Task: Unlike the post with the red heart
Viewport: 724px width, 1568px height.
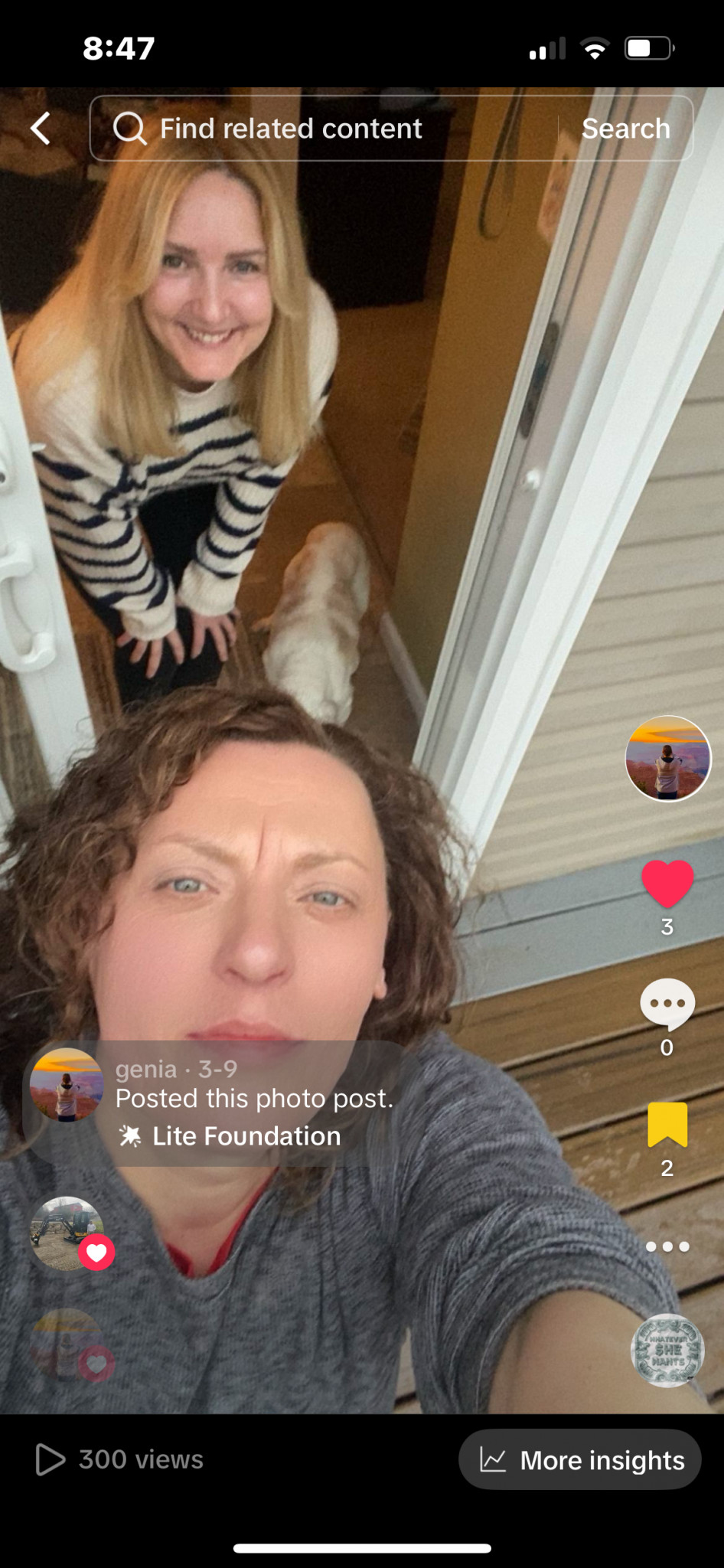Action: point(667,884)
